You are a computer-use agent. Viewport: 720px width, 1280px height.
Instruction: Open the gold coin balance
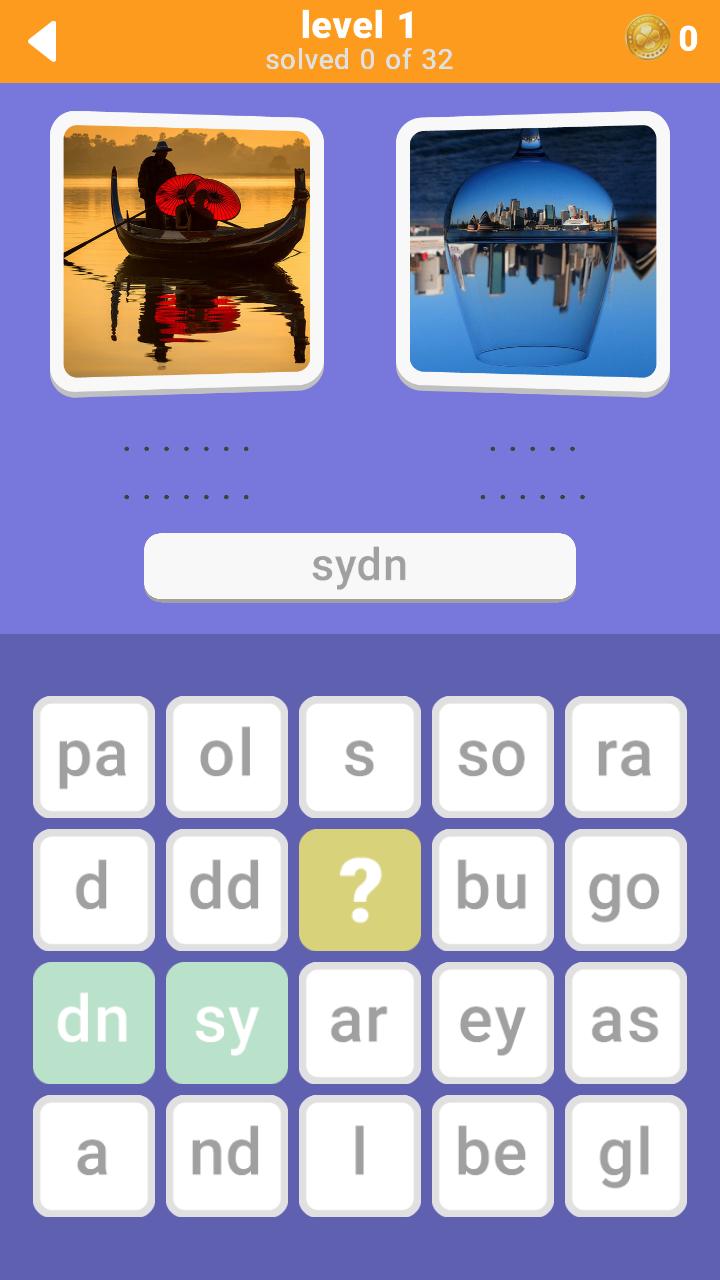(661, 39)
